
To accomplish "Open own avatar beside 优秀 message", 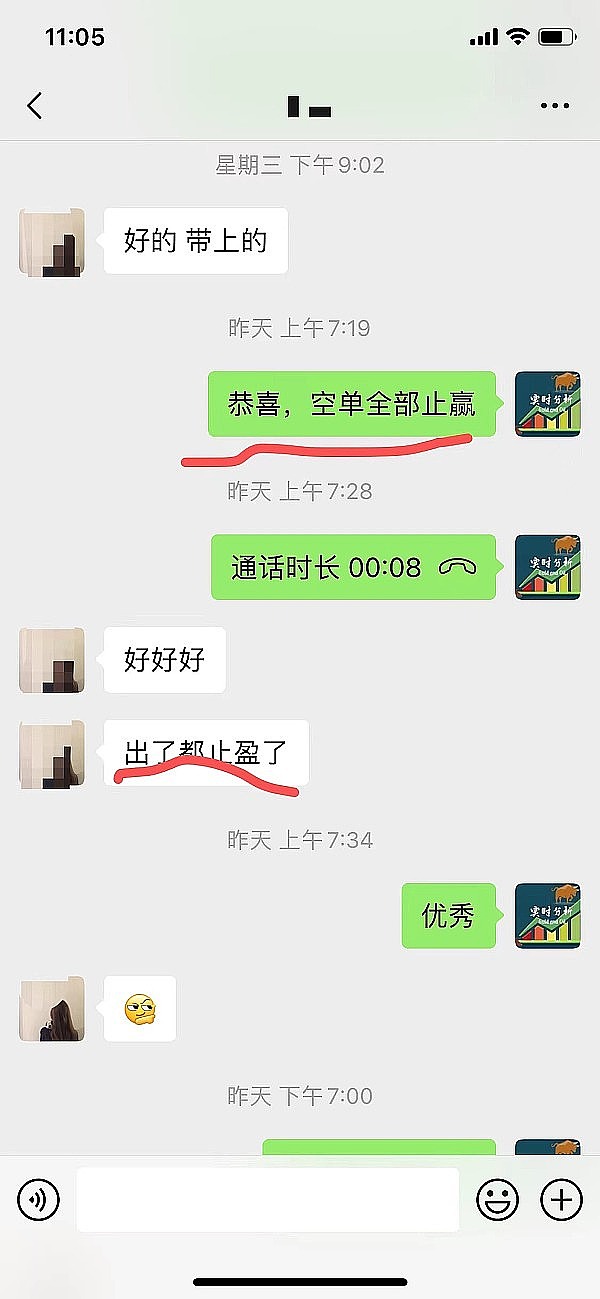I will pyautogui.click(x=547, y=915).
